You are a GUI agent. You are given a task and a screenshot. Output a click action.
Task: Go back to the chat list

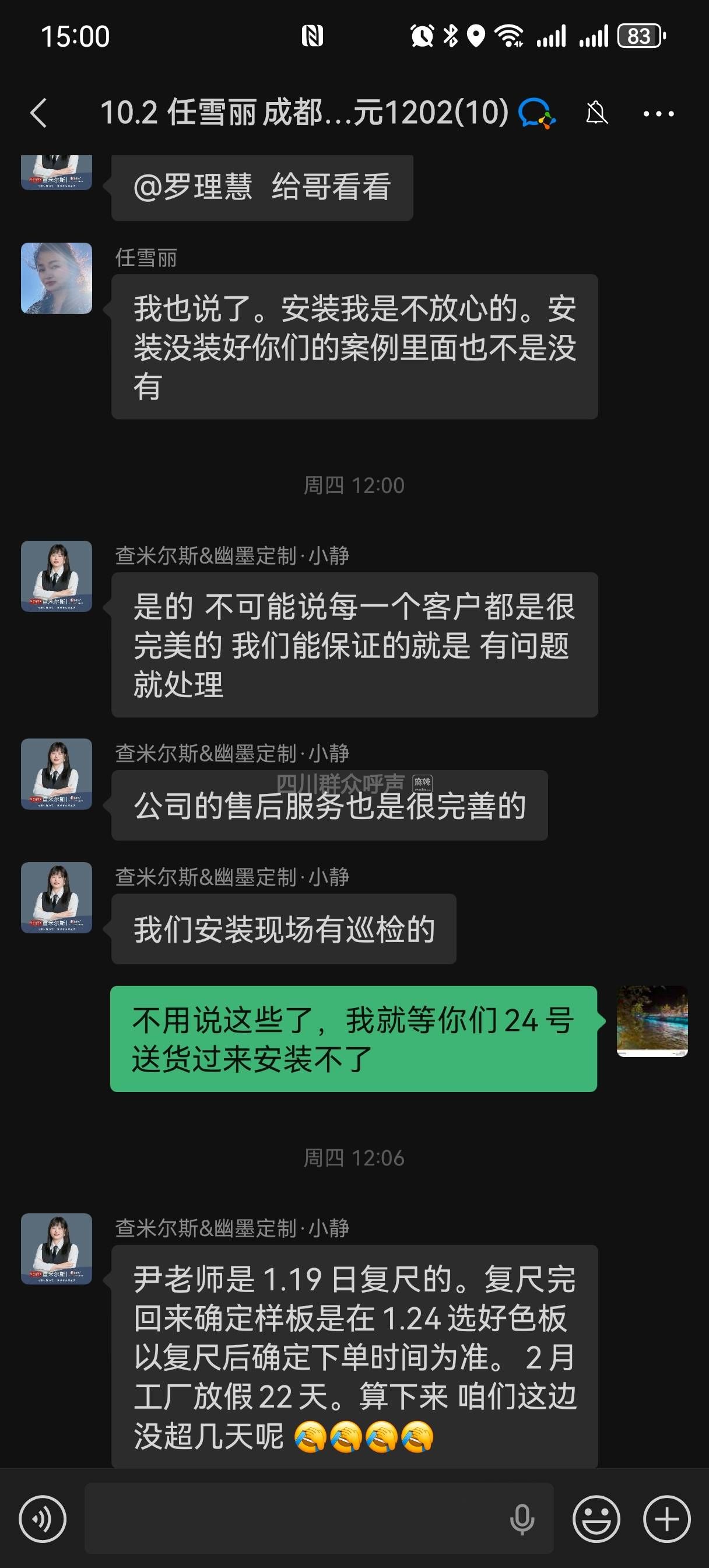(39, 113)
